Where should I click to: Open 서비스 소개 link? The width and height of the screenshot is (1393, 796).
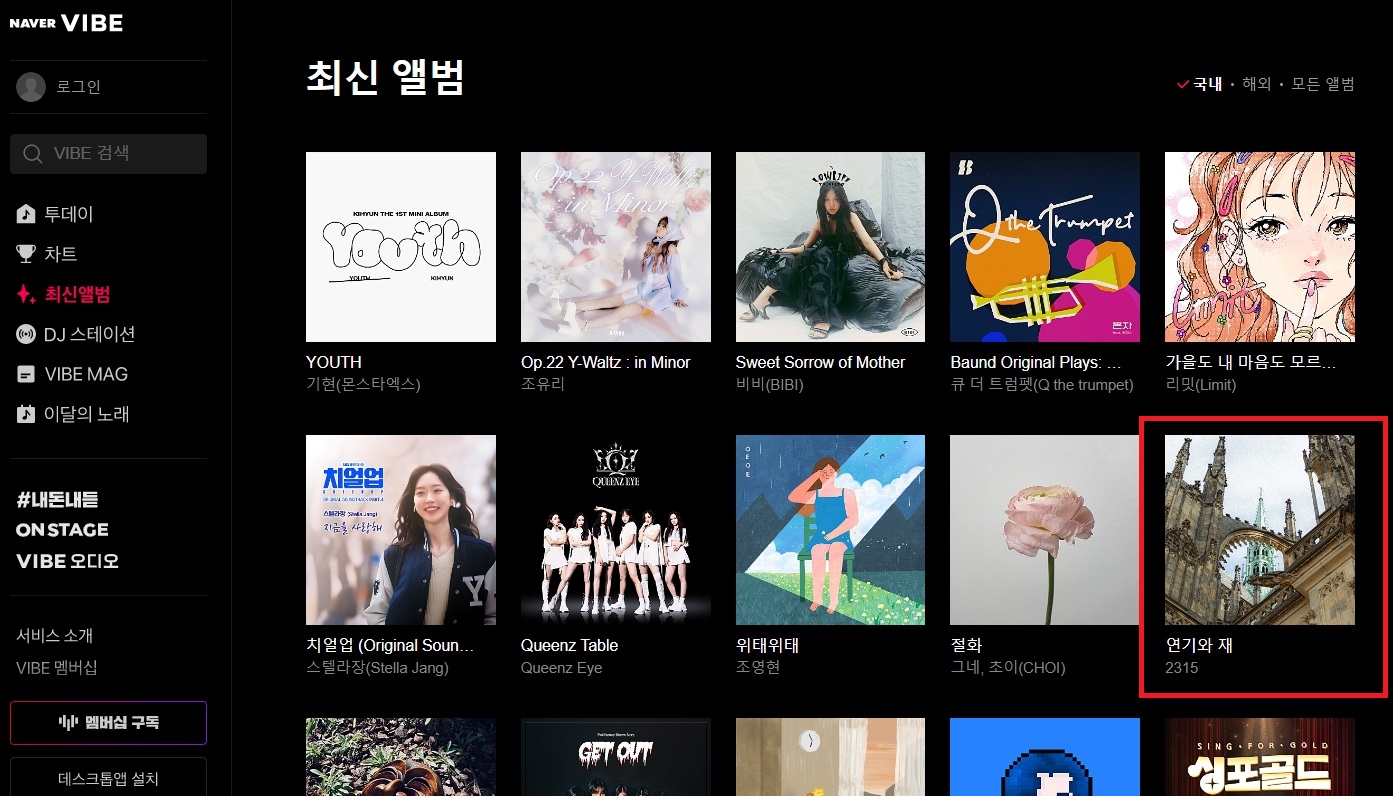[x=54, y=635]
